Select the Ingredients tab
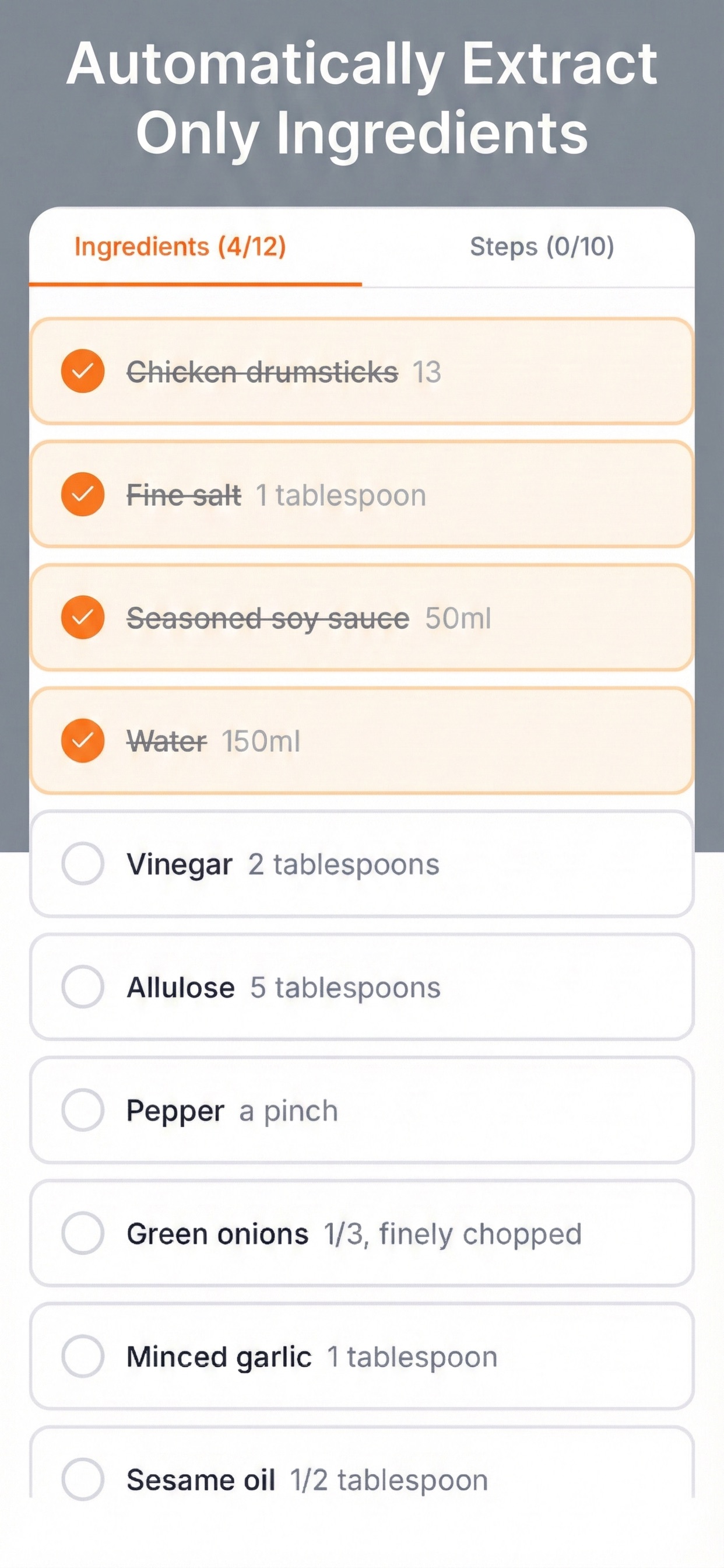Screen dimensions: 724x1568 pyautogui.click(x=181, y=248)
